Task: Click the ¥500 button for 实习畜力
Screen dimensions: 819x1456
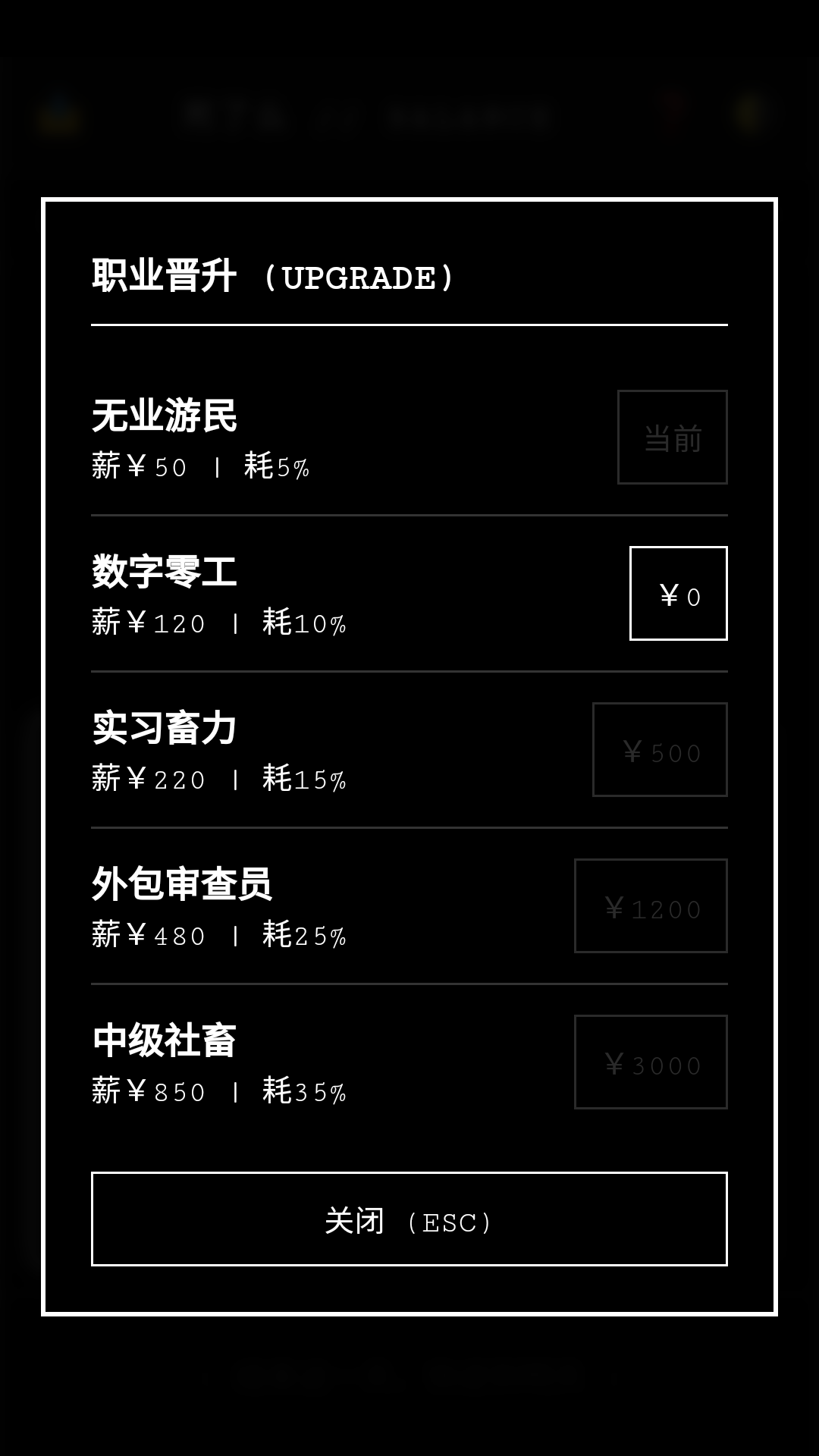Action: coord(661,750)
